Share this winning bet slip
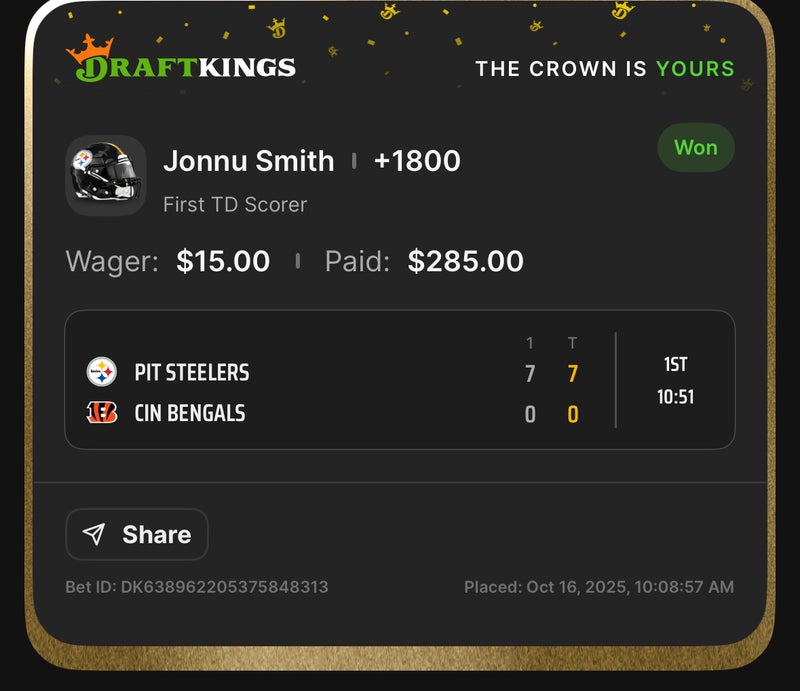This screenshot has width=800, height=691. click(x=137, y=534)
